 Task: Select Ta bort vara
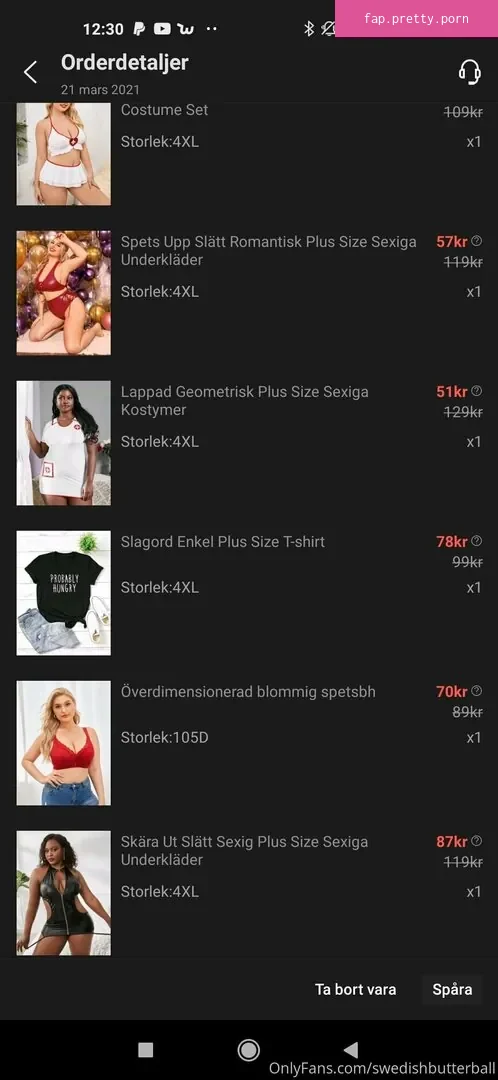355,990
